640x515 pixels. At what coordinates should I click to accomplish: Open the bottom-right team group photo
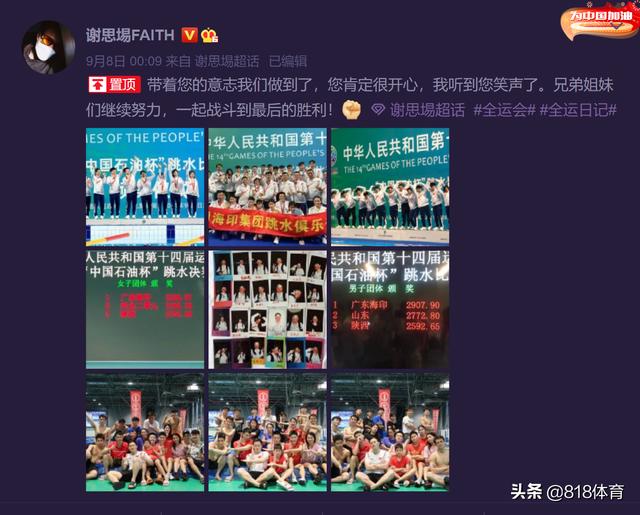(x=390, y=432)
